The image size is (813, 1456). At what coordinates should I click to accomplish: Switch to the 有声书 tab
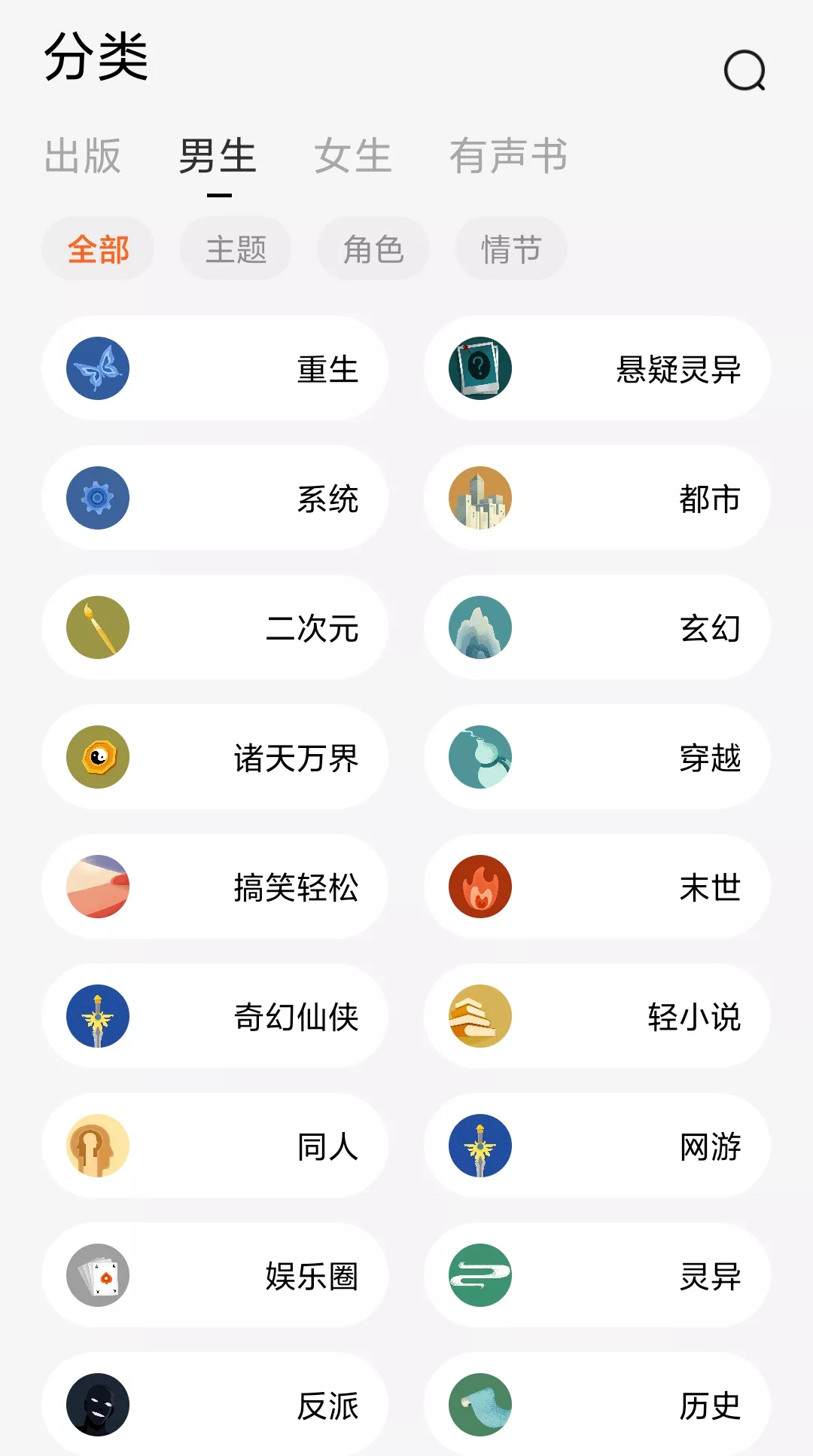(x=509, y=156)
